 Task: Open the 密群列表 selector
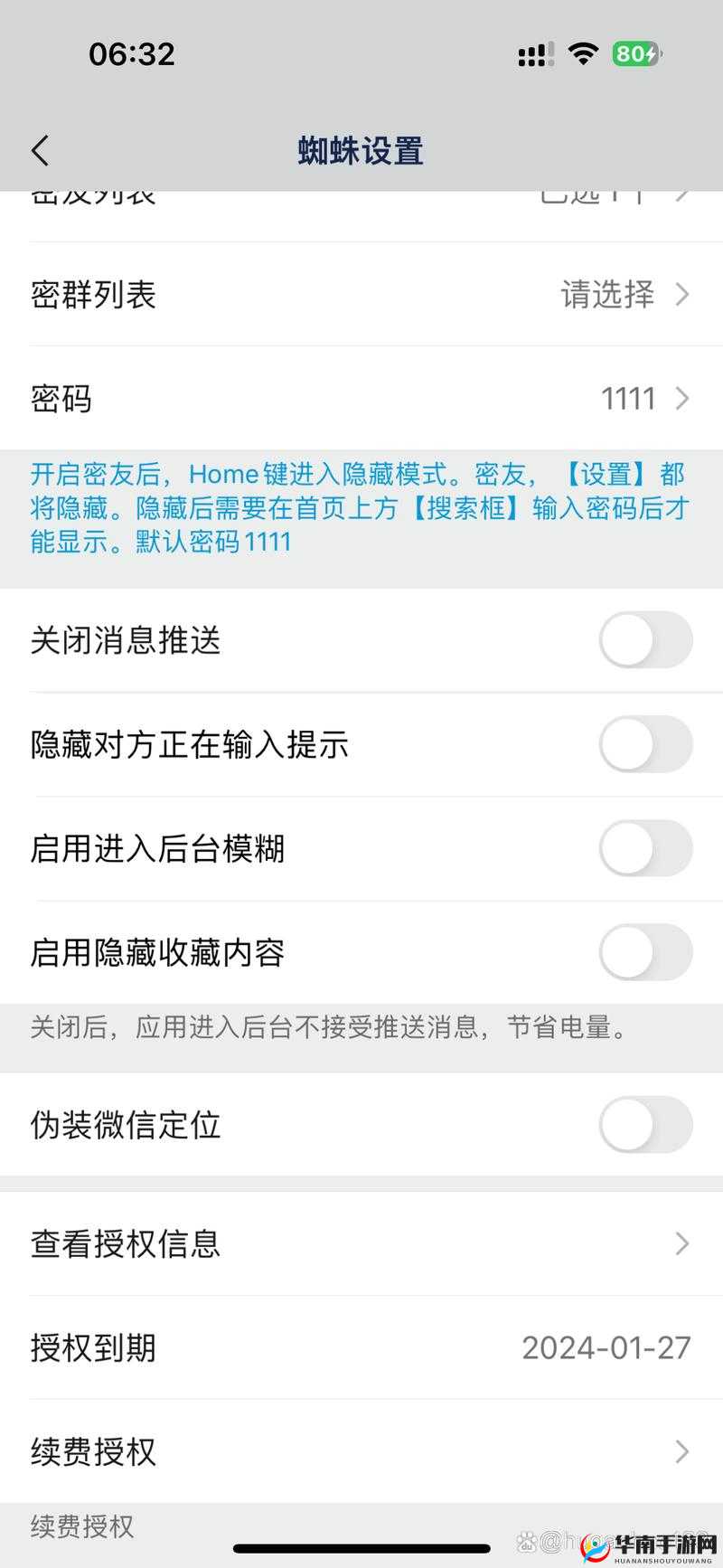pos(361,294)
